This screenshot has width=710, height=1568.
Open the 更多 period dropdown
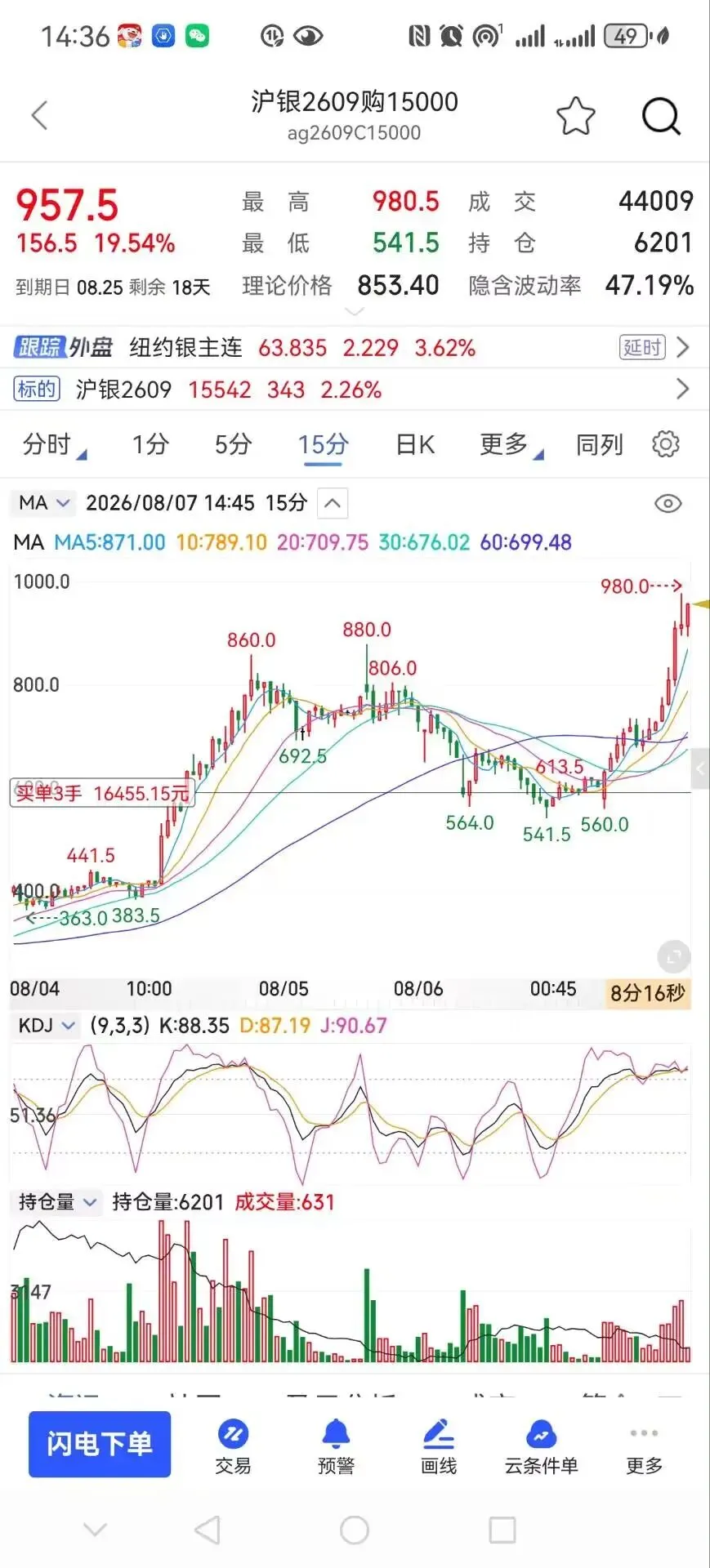(511, 445)
